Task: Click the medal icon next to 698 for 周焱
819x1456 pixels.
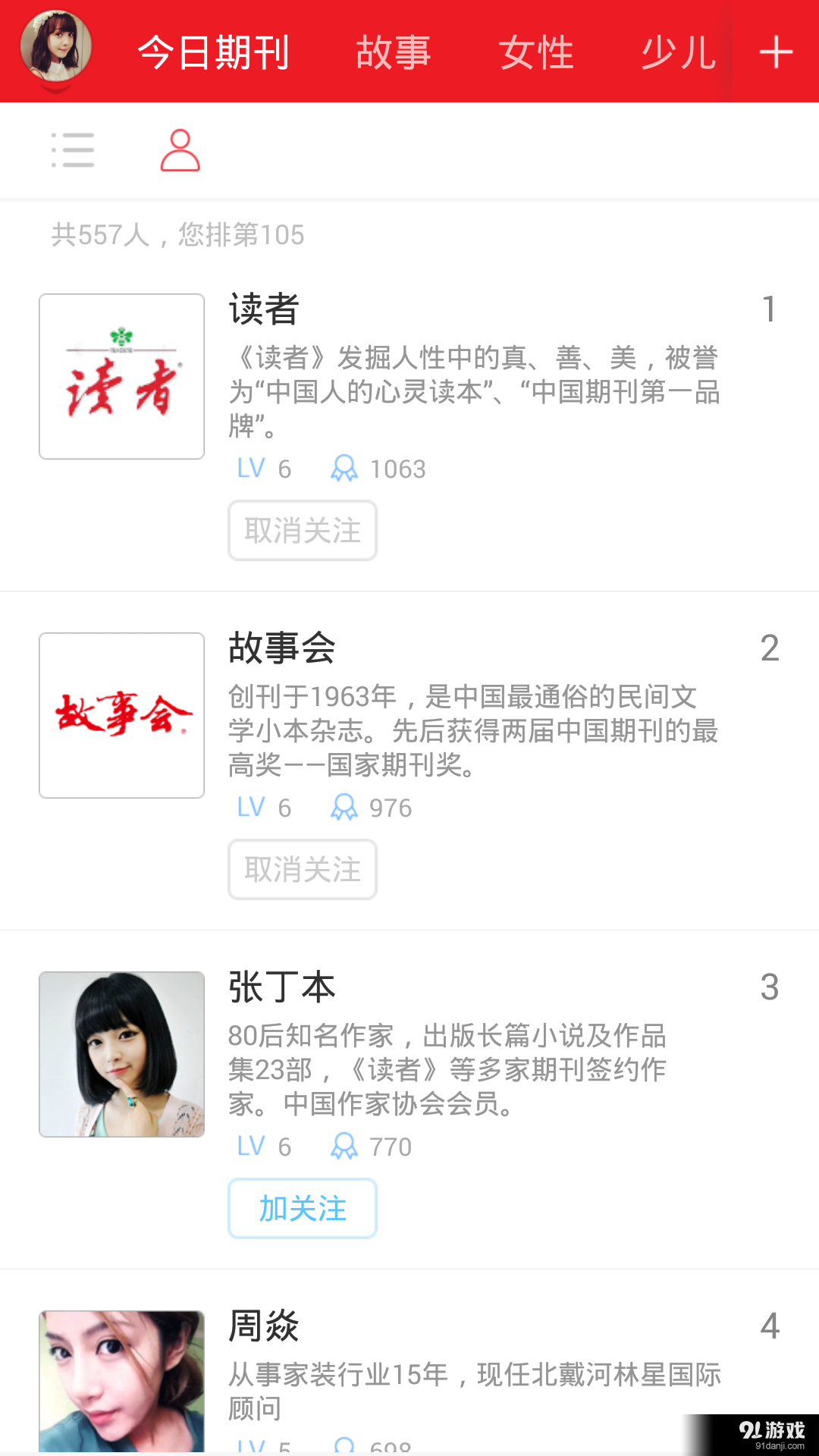Action: click(x=344, y=1445)
